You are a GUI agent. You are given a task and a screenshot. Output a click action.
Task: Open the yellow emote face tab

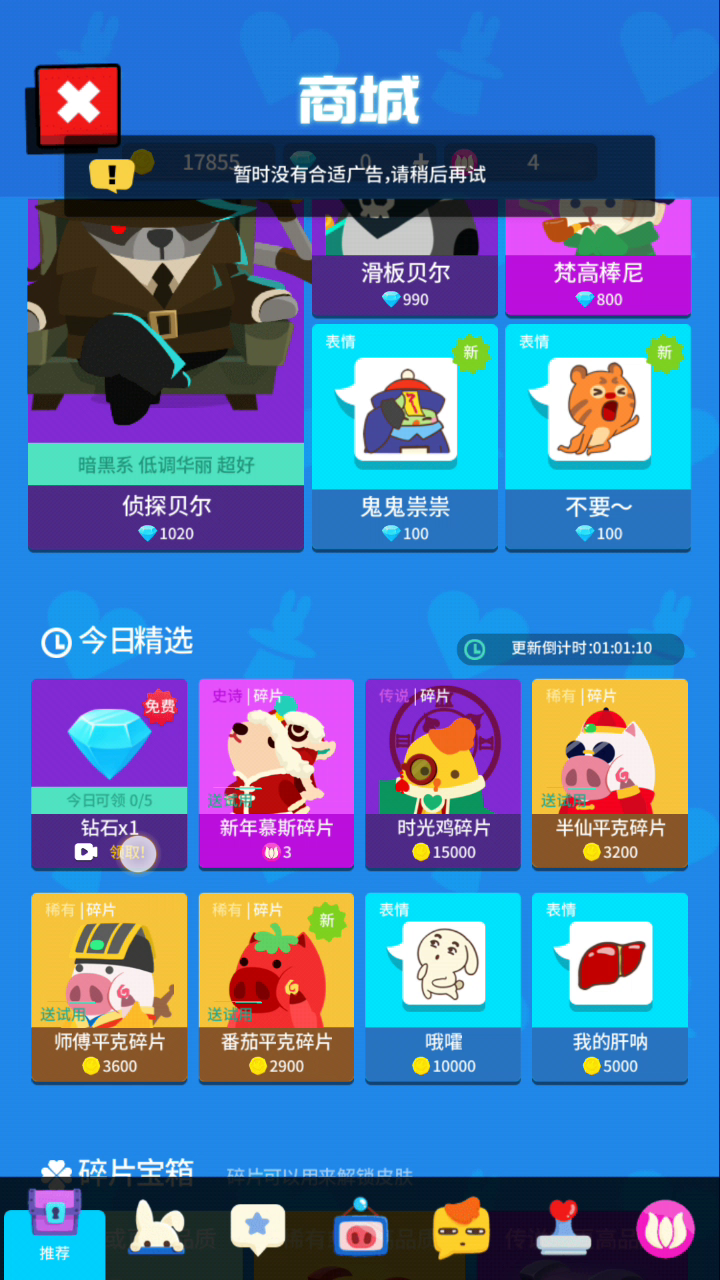click(x=461, y=1229)
